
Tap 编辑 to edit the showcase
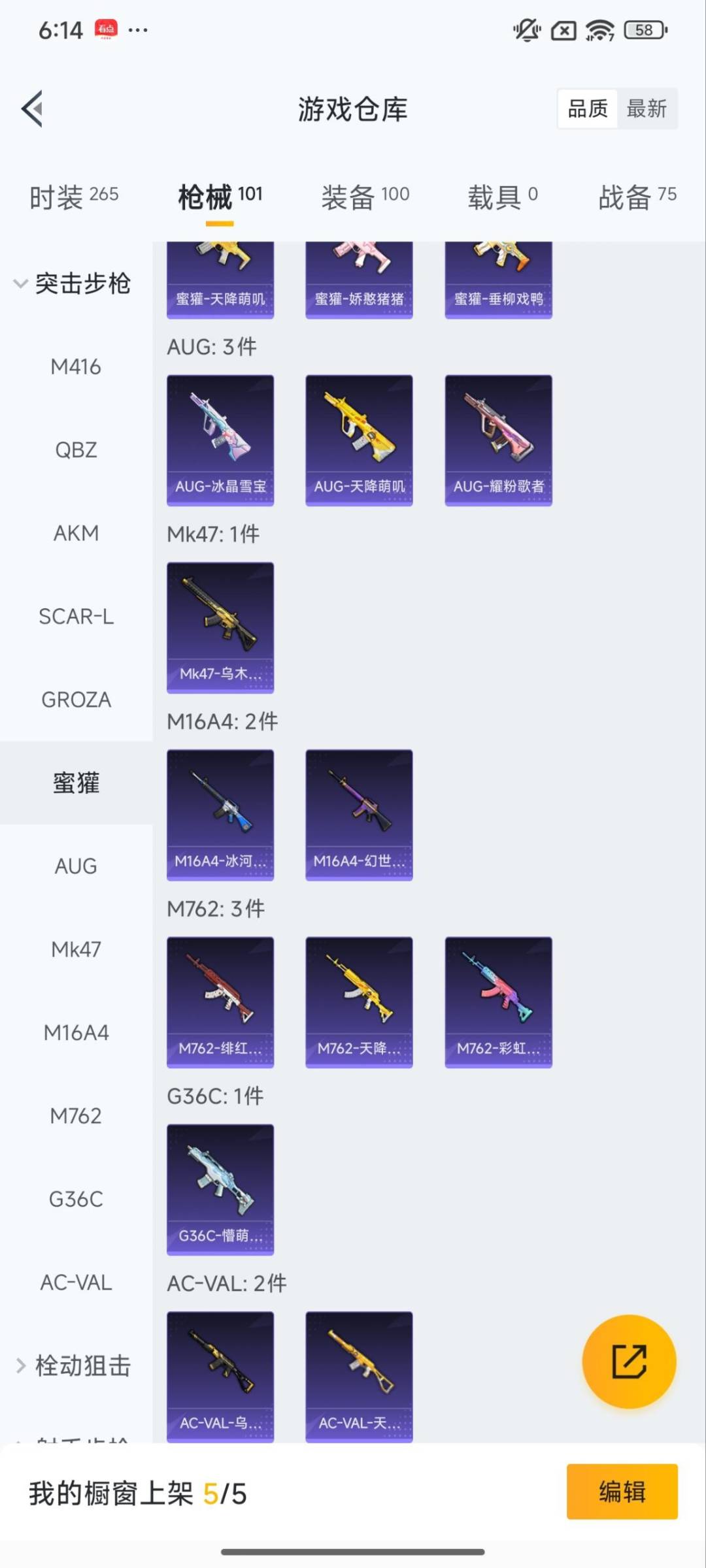[622, 1492]
